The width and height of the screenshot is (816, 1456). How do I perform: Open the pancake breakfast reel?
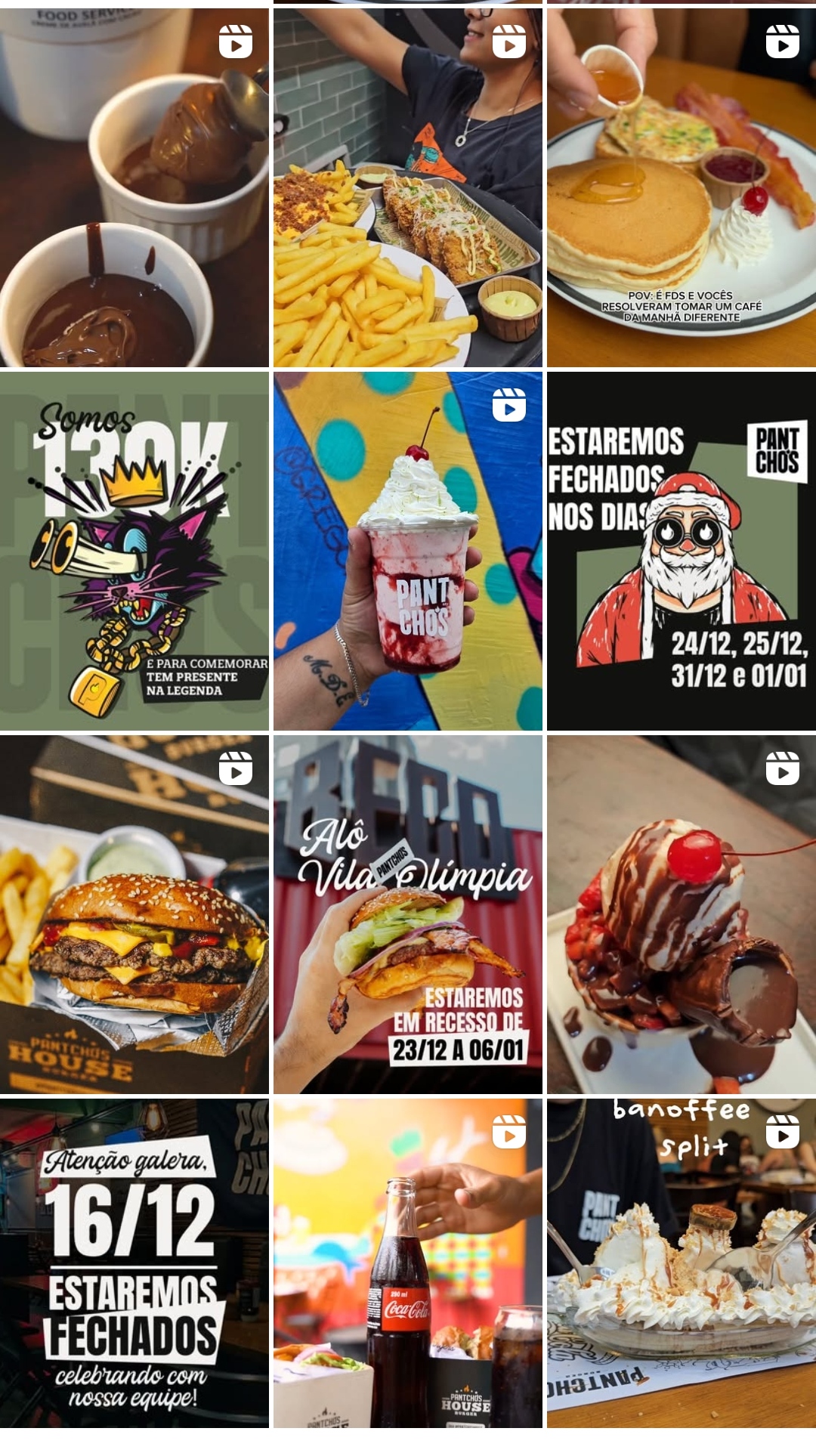681,187
